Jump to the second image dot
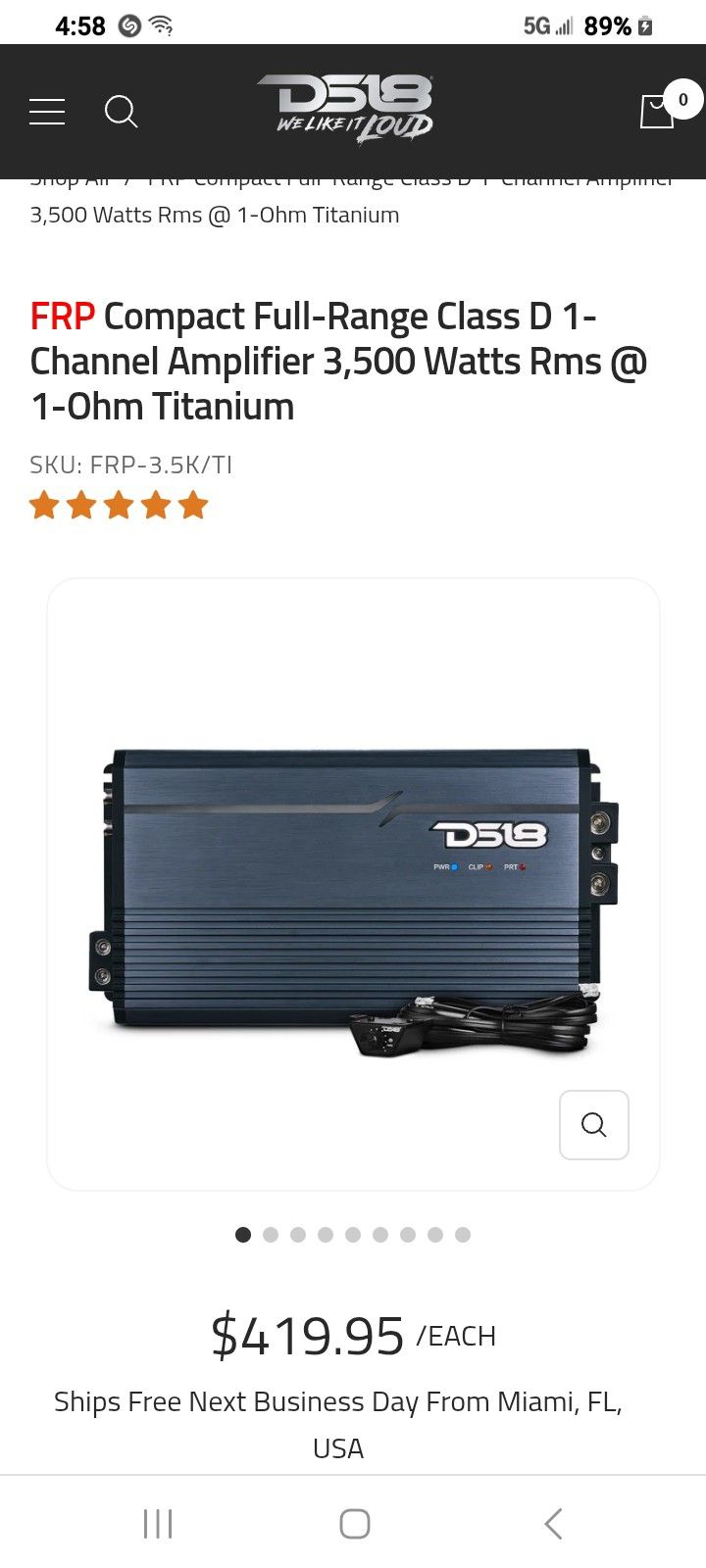 pyautogui.click(x=271, y=1235)
